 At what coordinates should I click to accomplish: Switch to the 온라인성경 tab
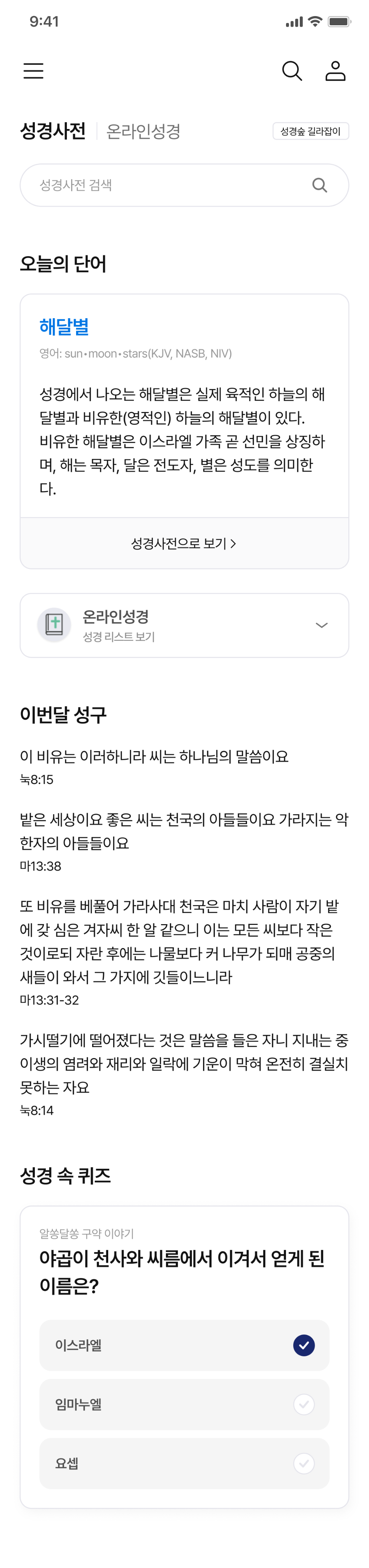click(x=143, y=131)
